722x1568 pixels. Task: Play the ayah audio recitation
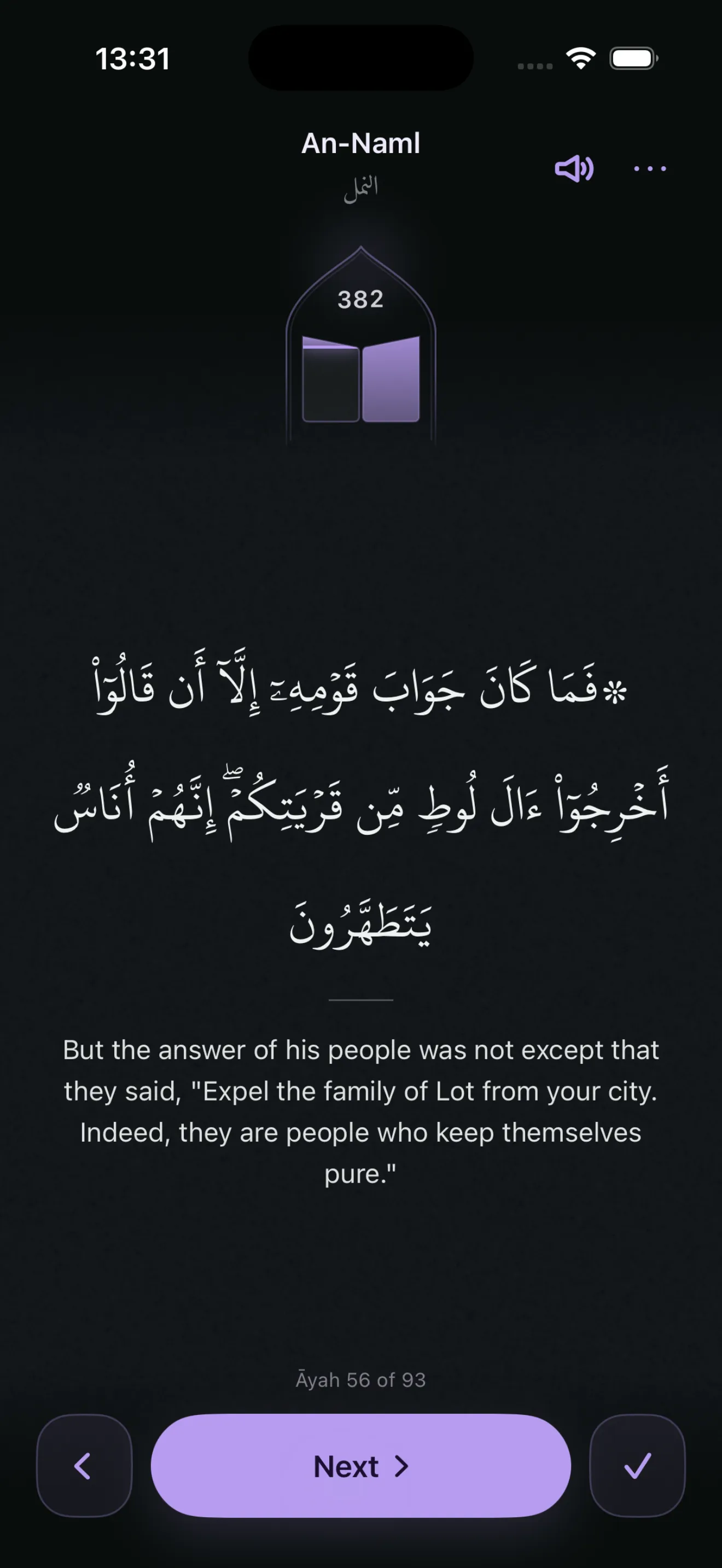[x=573, y=168]
